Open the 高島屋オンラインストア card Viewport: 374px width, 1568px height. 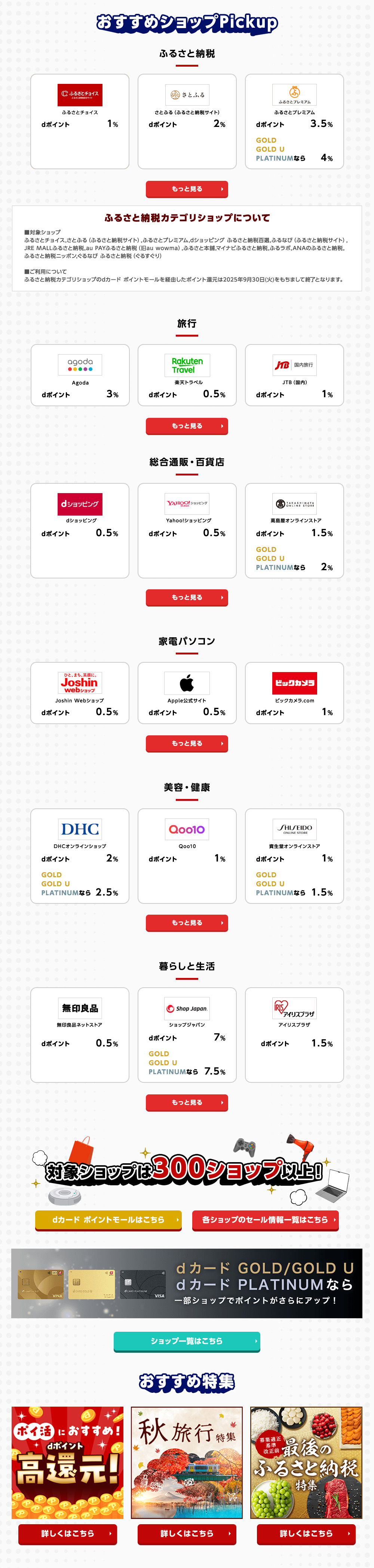point(294,530)
